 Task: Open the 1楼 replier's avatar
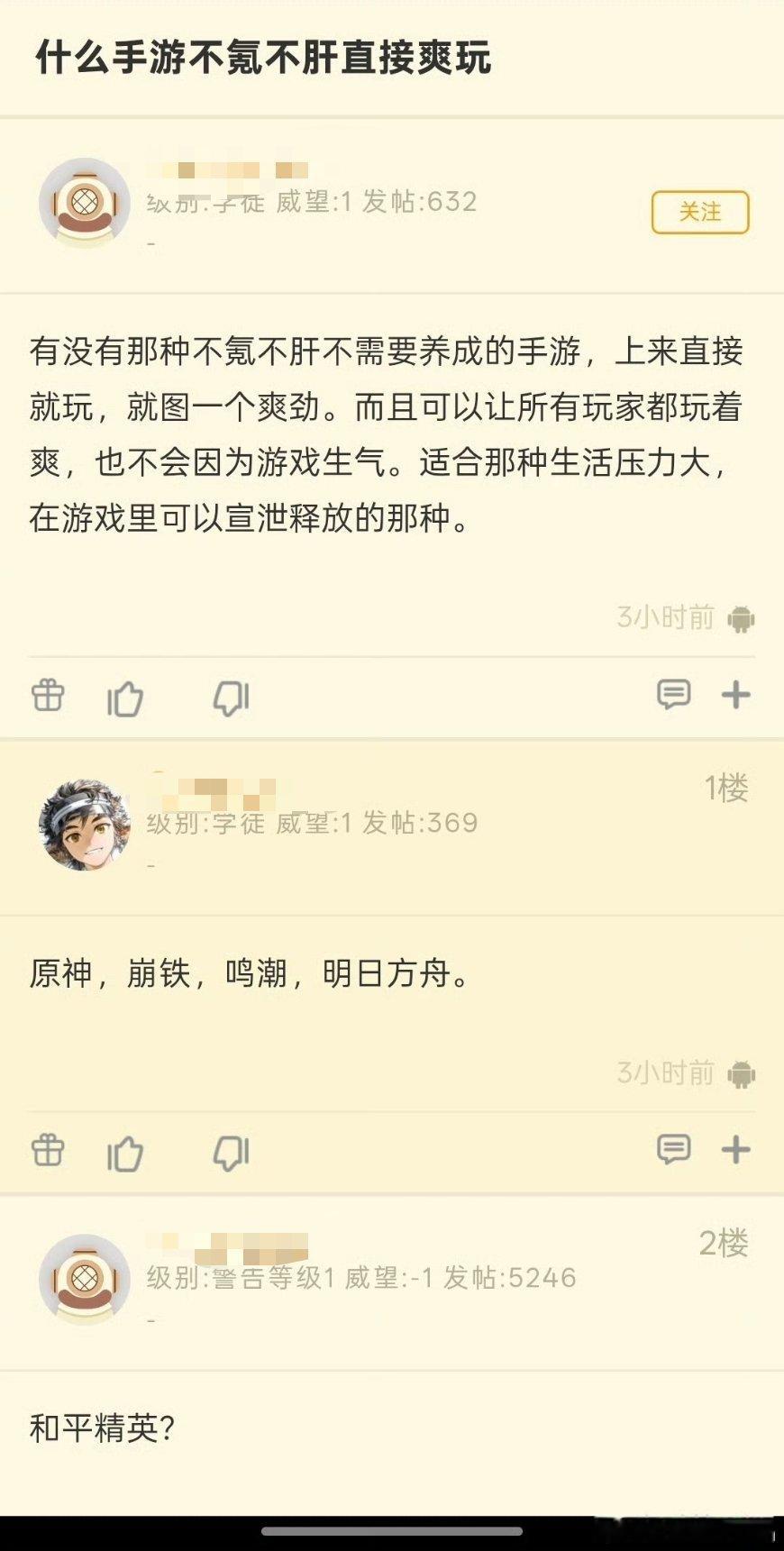[87, 822]
